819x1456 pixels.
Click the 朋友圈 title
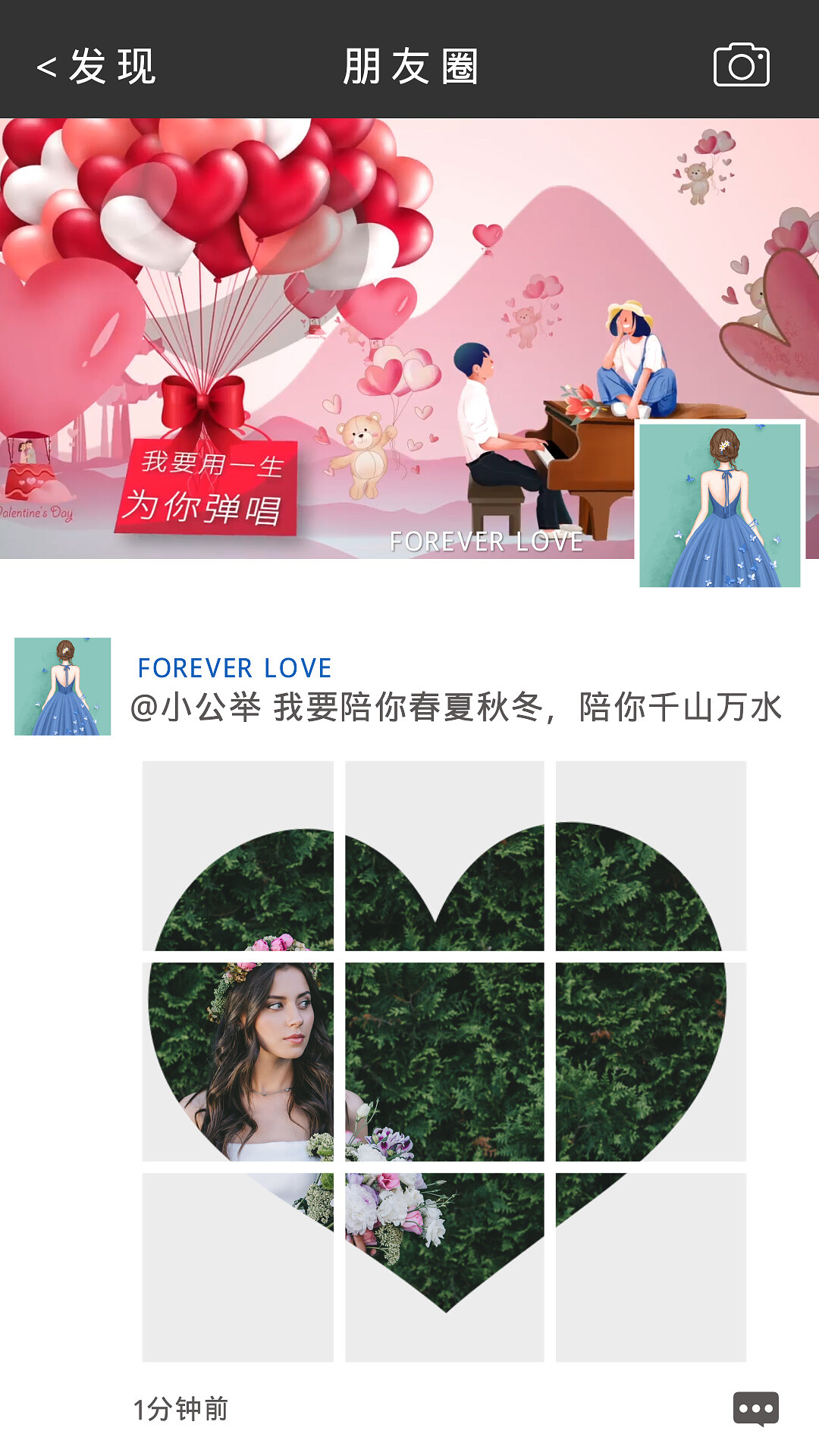click(x=409, y=67)
